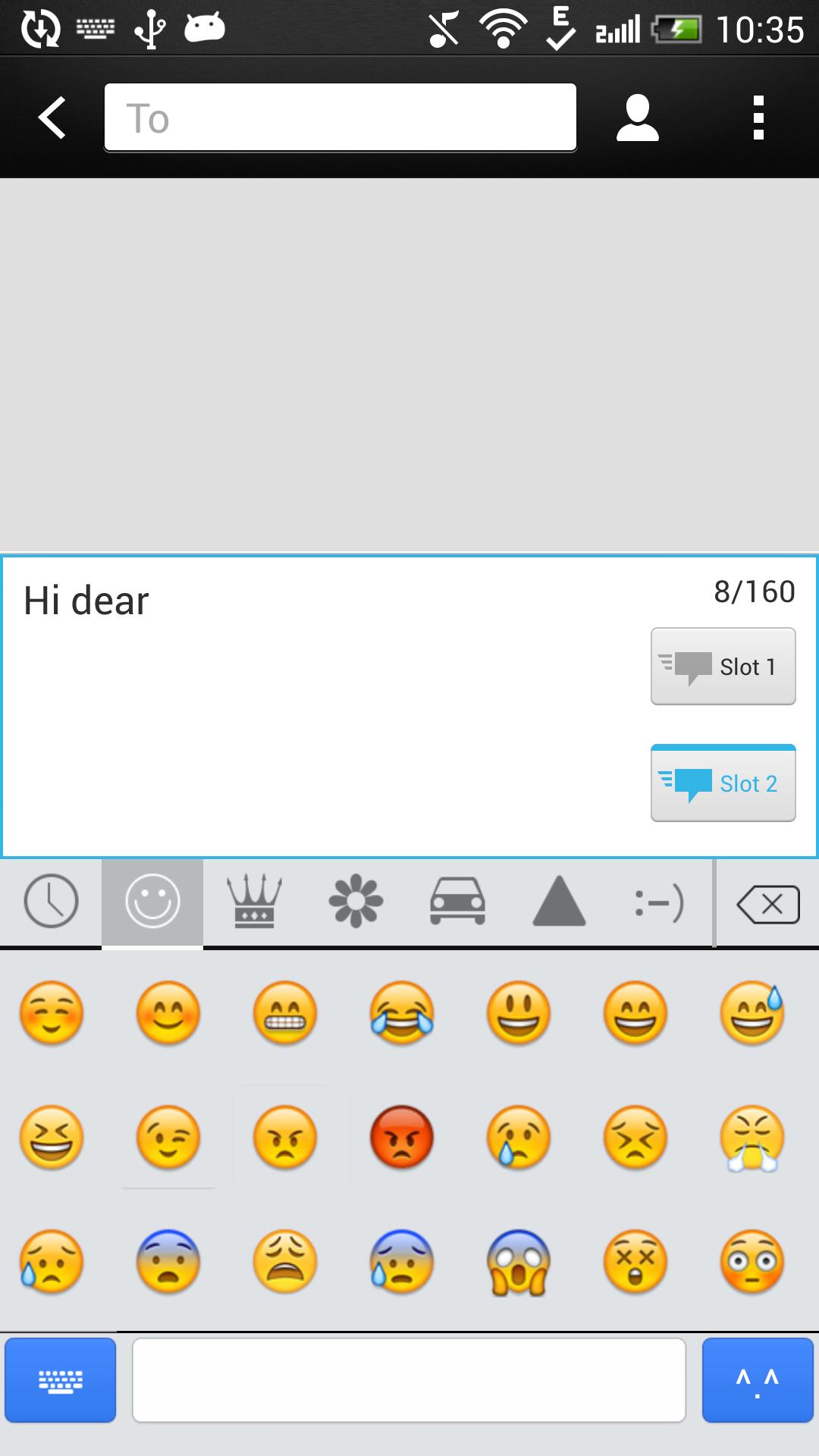Click the suggestion bar text field
The width and height of the screenshot is (819, 1456).
[409, 1379]
